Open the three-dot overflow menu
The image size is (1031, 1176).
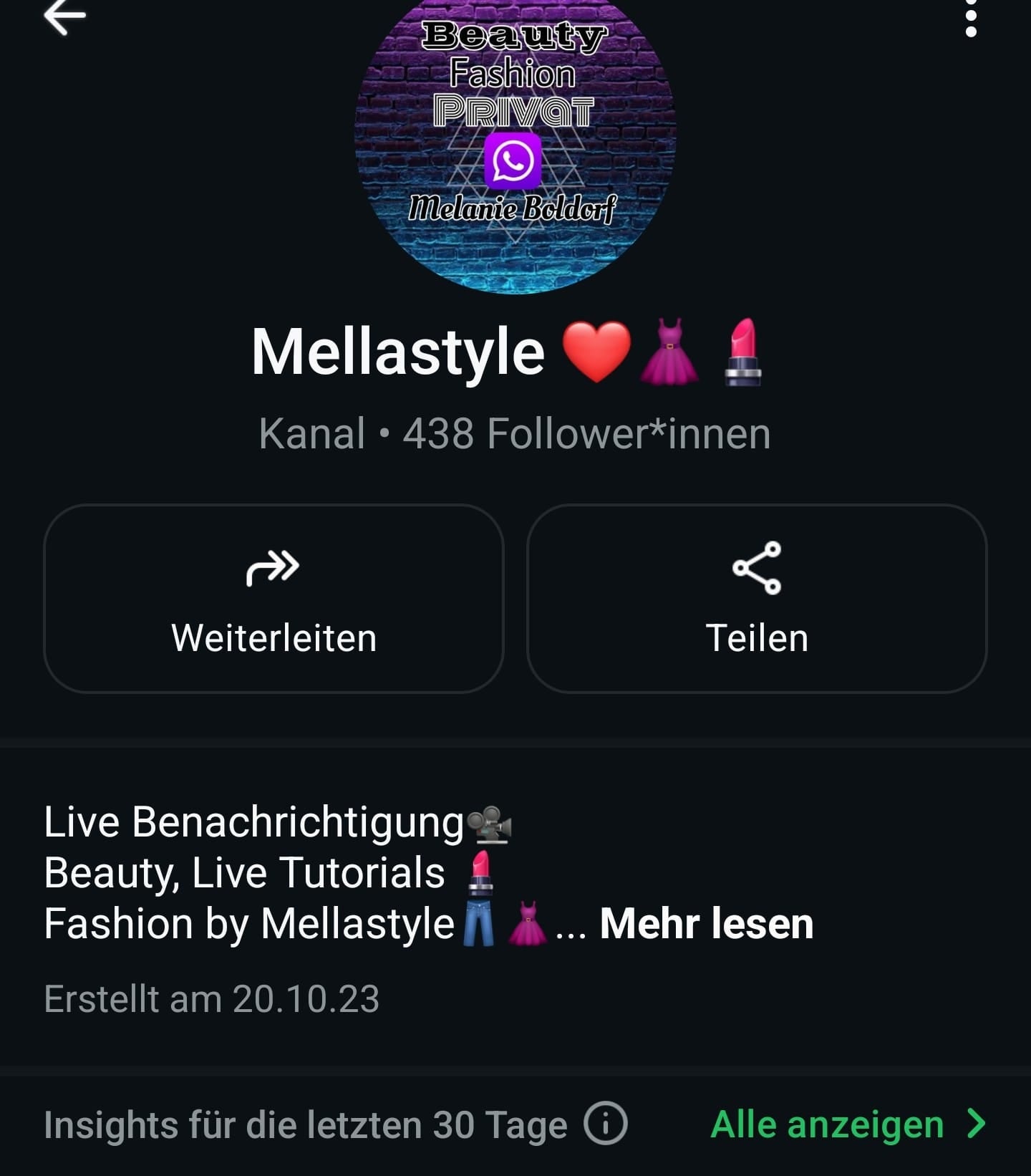tap(970, 19)
